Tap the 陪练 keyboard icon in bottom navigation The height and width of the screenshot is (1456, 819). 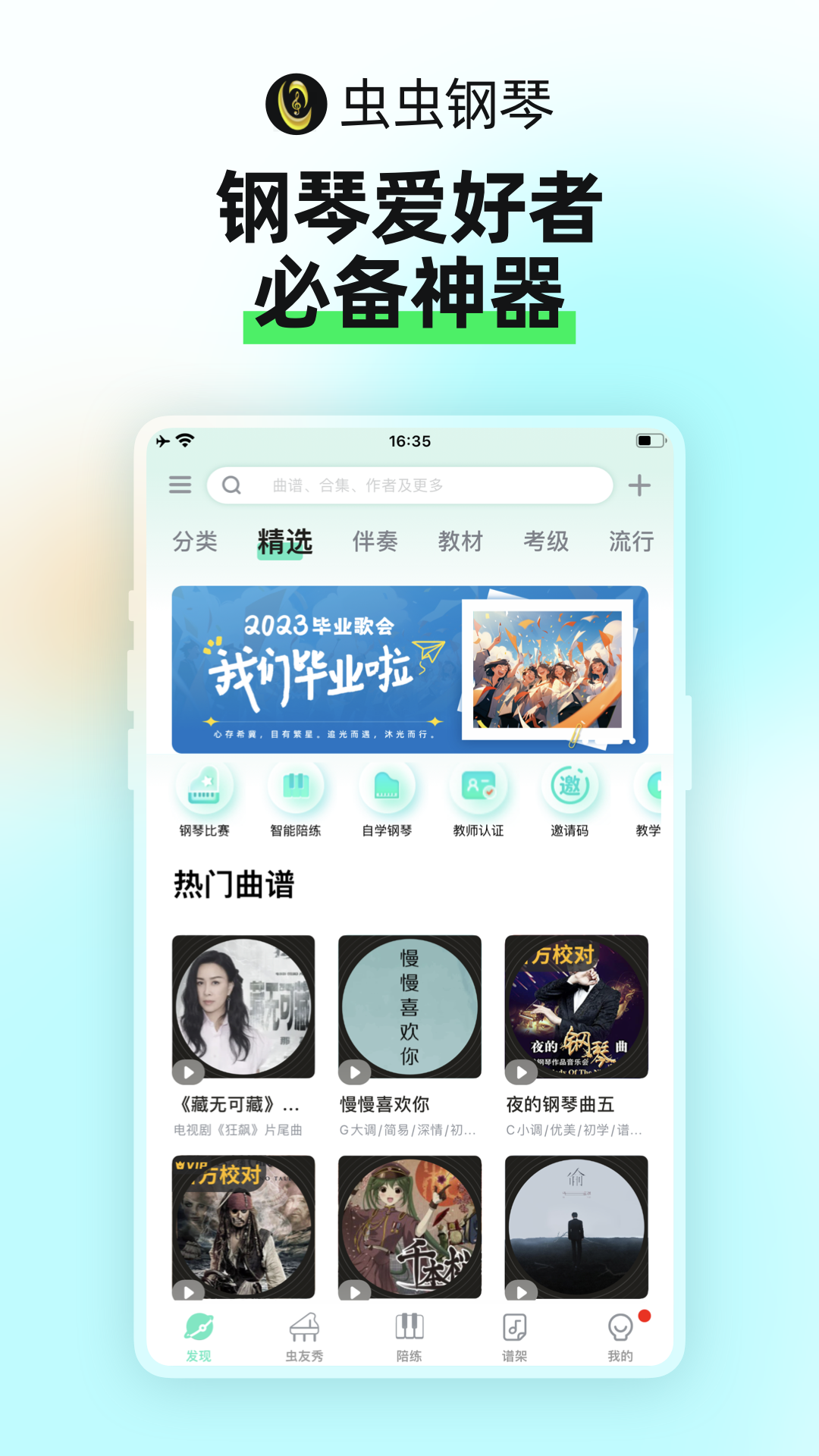pyautogui.click(x=409, y=1335)
